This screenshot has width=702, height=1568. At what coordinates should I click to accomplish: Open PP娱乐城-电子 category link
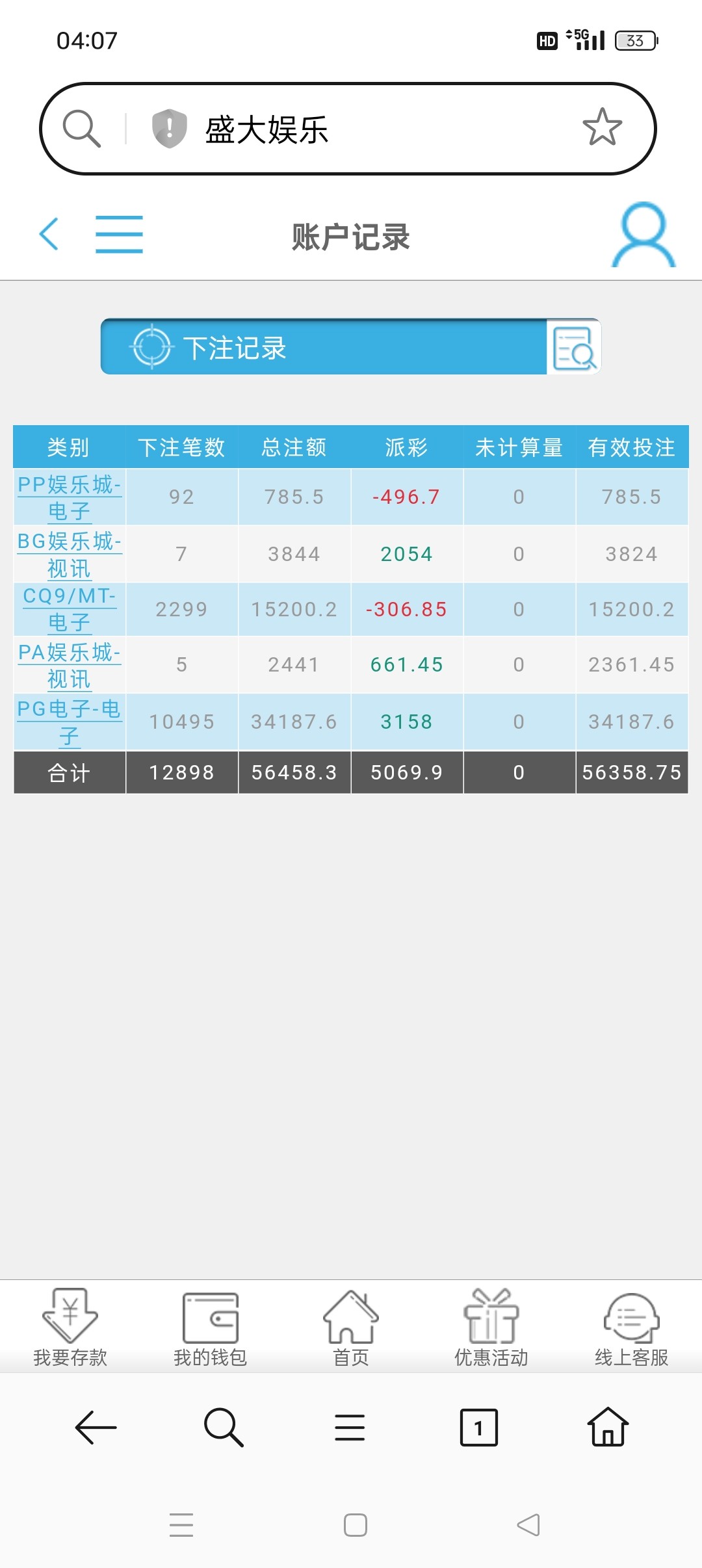click(x=70, y=497)
